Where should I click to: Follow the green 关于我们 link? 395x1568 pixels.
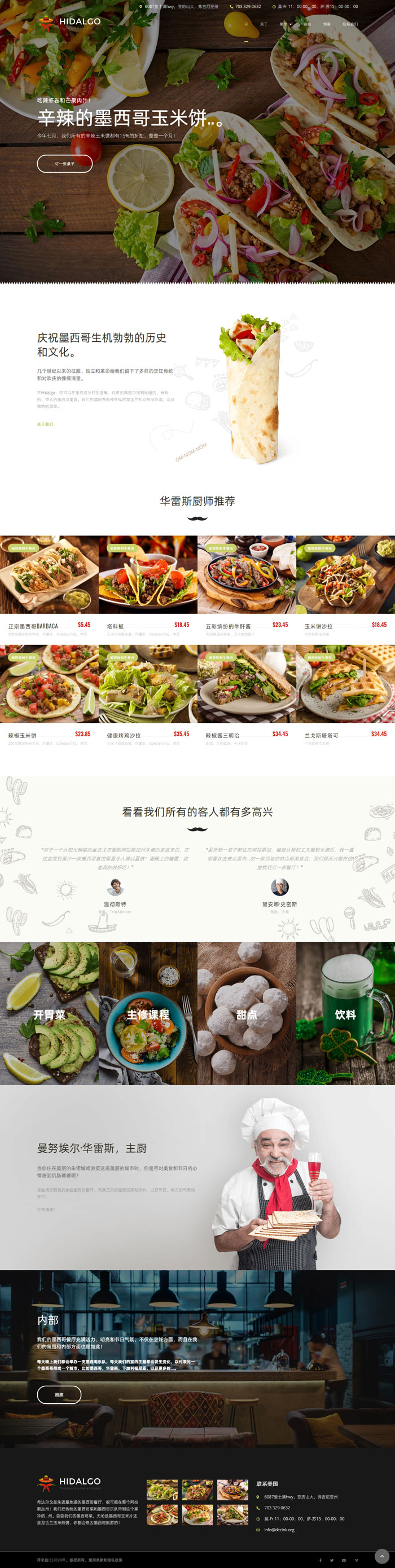coord(45,424)
